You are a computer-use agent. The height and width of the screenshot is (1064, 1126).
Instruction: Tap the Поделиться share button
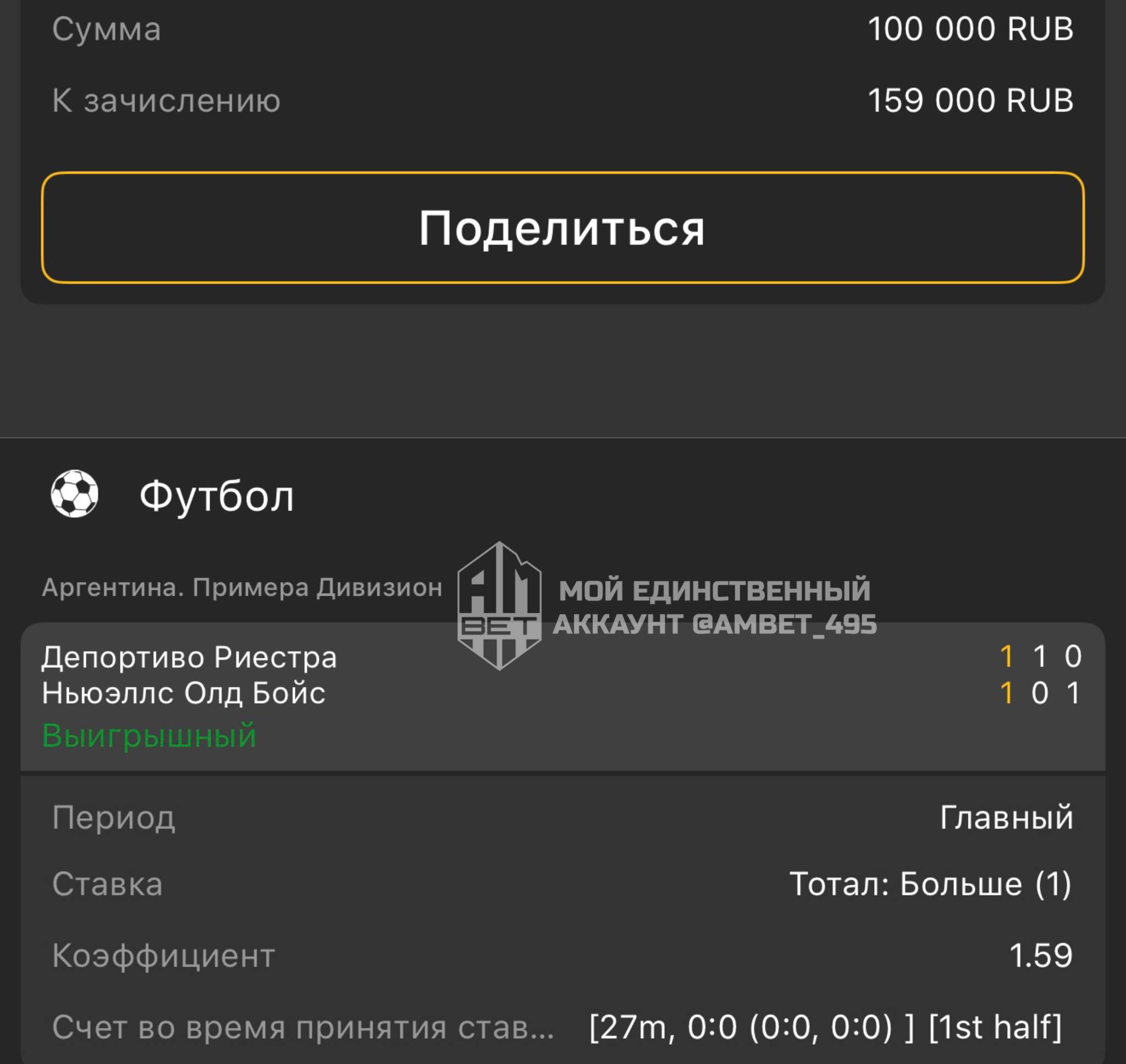[562, 228]
